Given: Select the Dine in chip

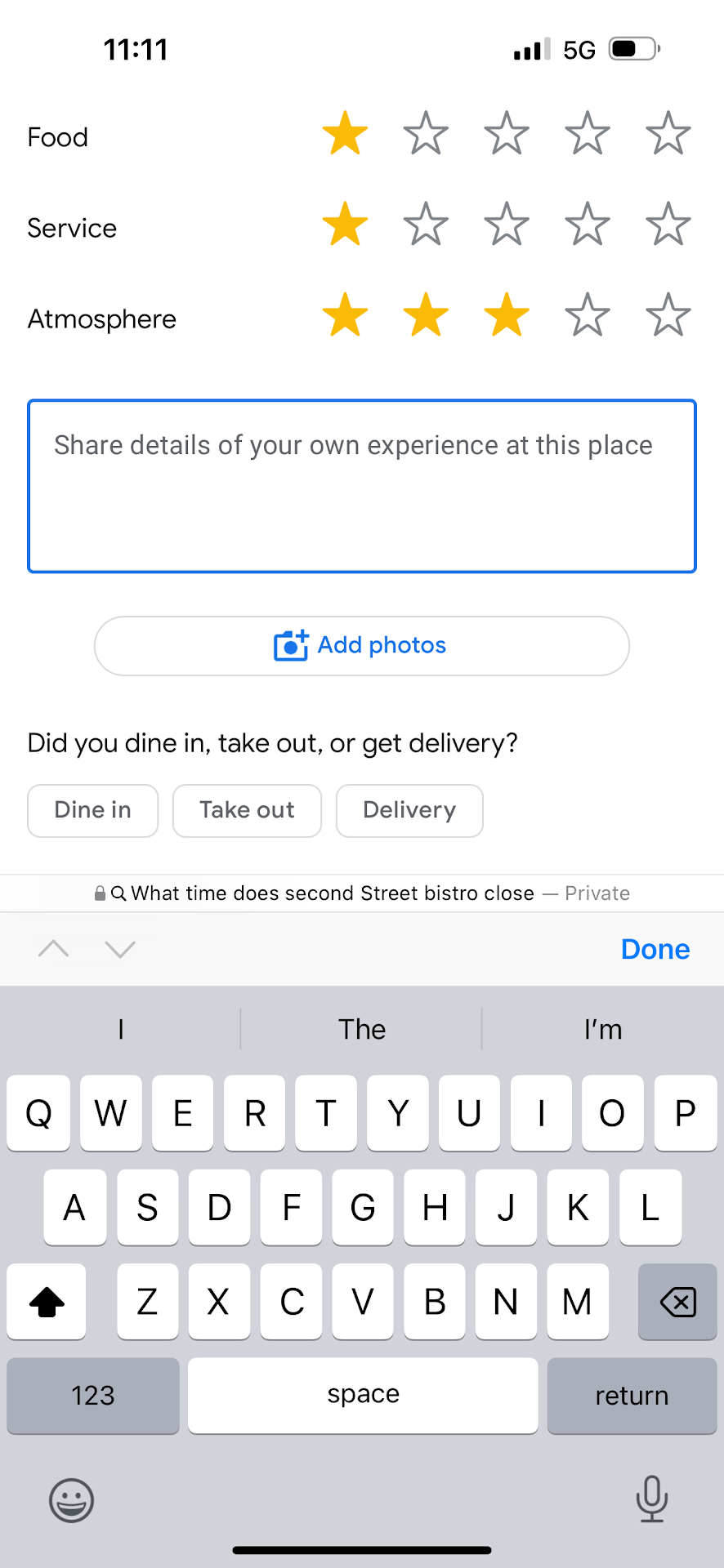Looking at the screenshot, I should point(92,810).
